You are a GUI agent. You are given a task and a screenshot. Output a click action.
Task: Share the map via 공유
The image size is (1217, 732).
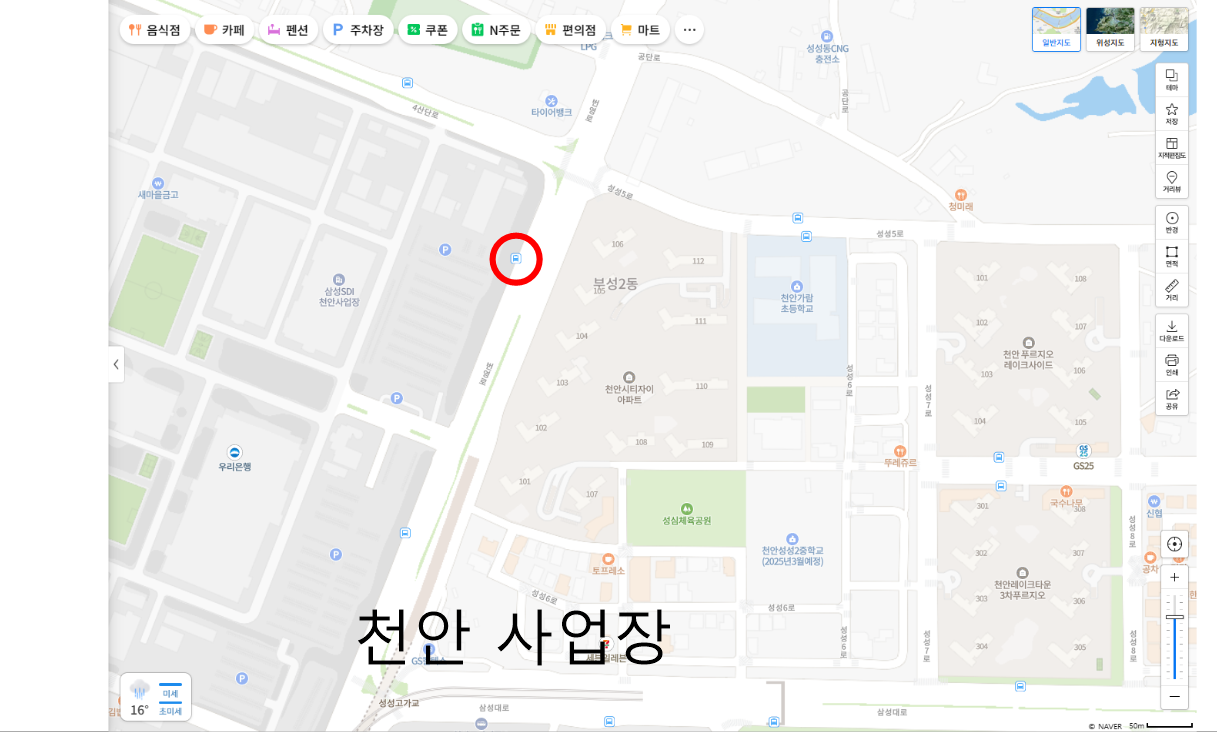tap(1172, 398)
